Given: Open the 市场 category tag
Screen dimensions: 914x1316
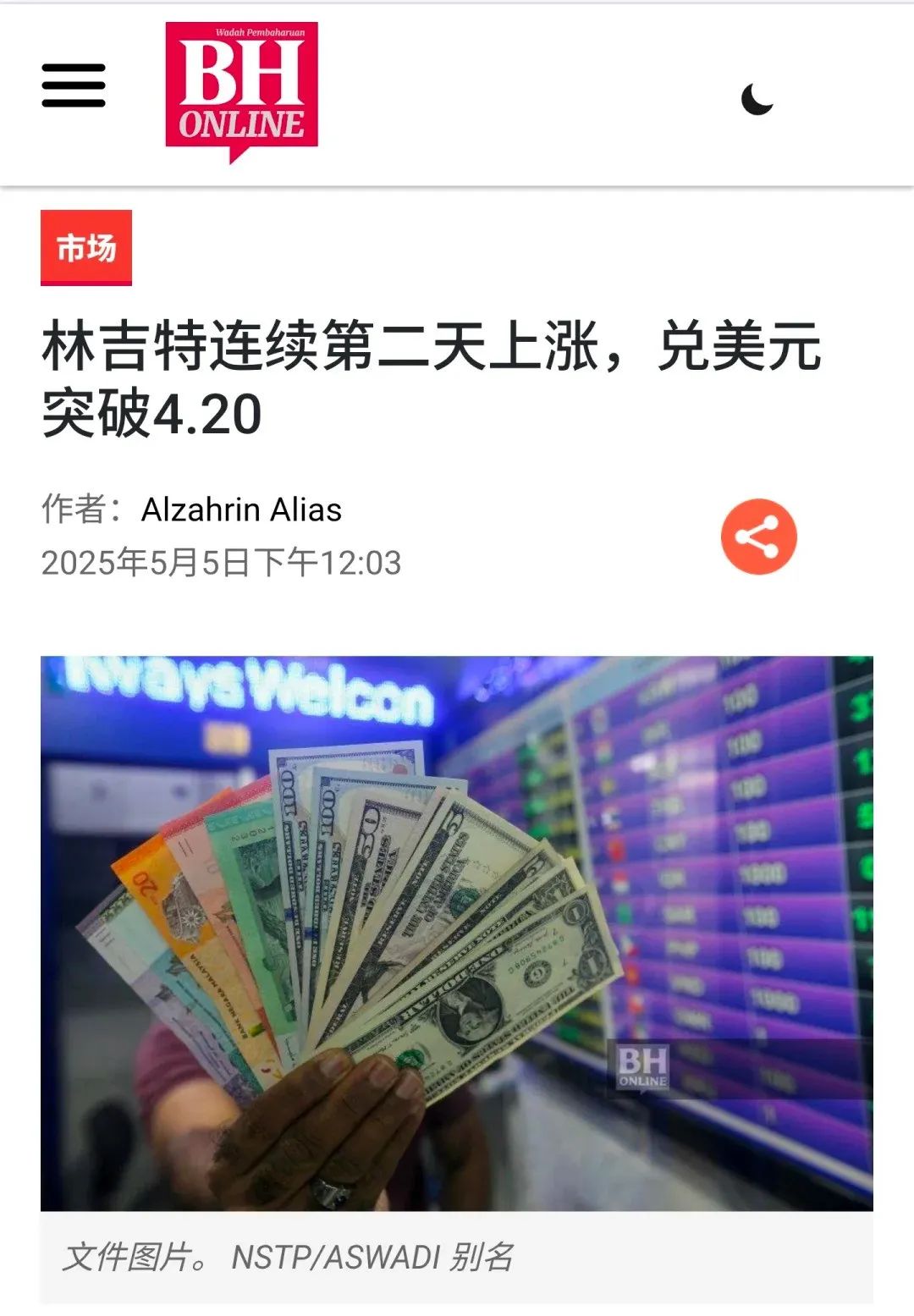Looking at the screenshot, I should (x=86, y=248).
